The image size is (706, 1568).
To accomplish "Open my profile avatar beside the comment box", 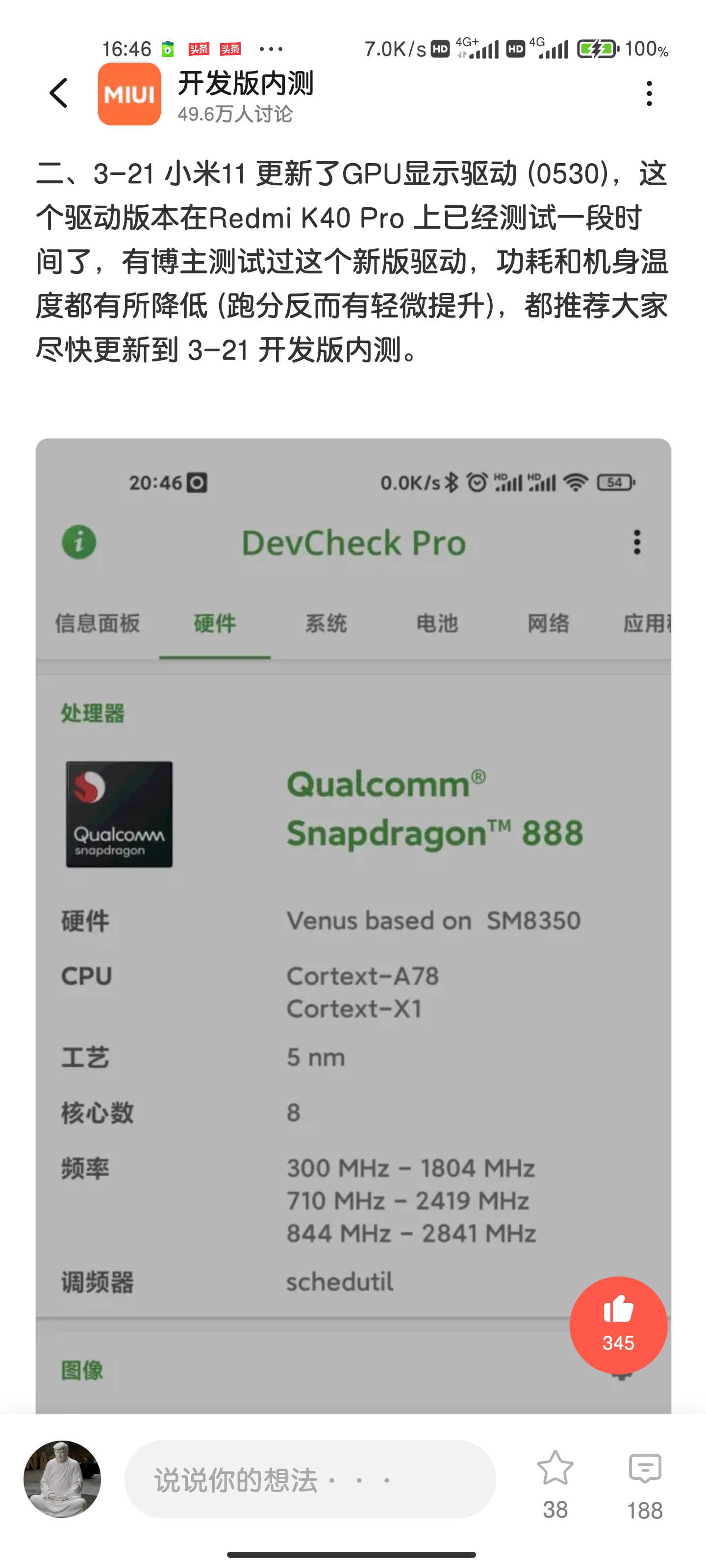I will (x=62, y=1479).
